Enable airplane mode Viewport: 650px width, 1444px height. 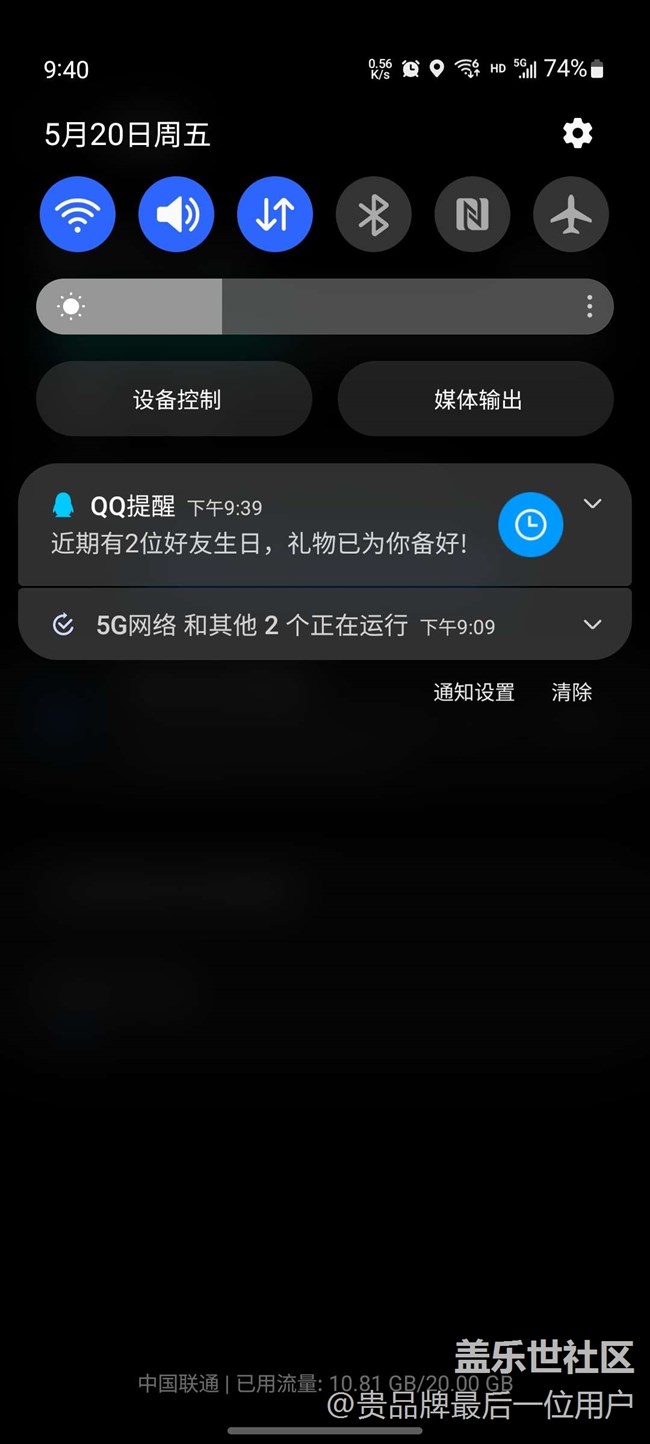(571, 214)
